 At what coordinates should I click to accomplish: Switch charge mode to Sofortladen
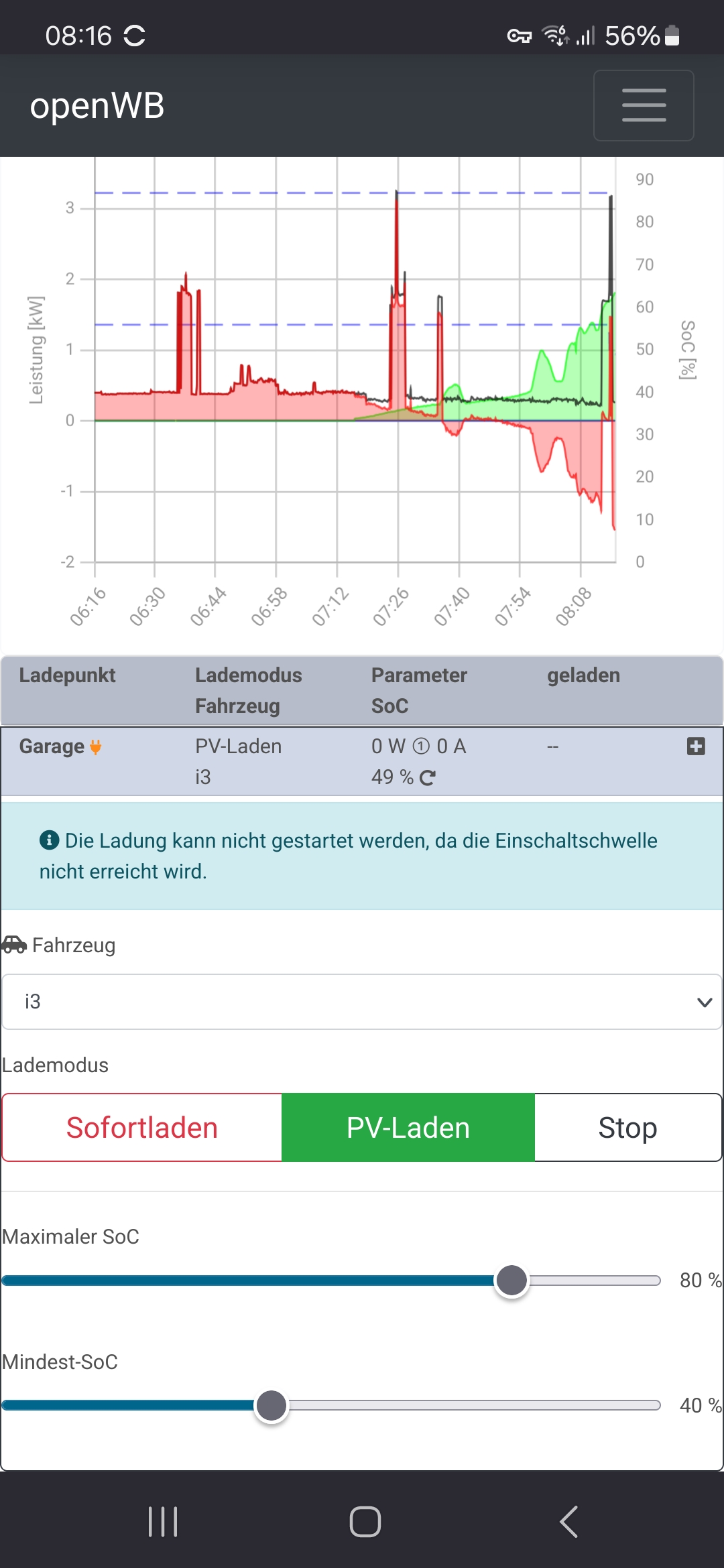(x=142, y=1128)
